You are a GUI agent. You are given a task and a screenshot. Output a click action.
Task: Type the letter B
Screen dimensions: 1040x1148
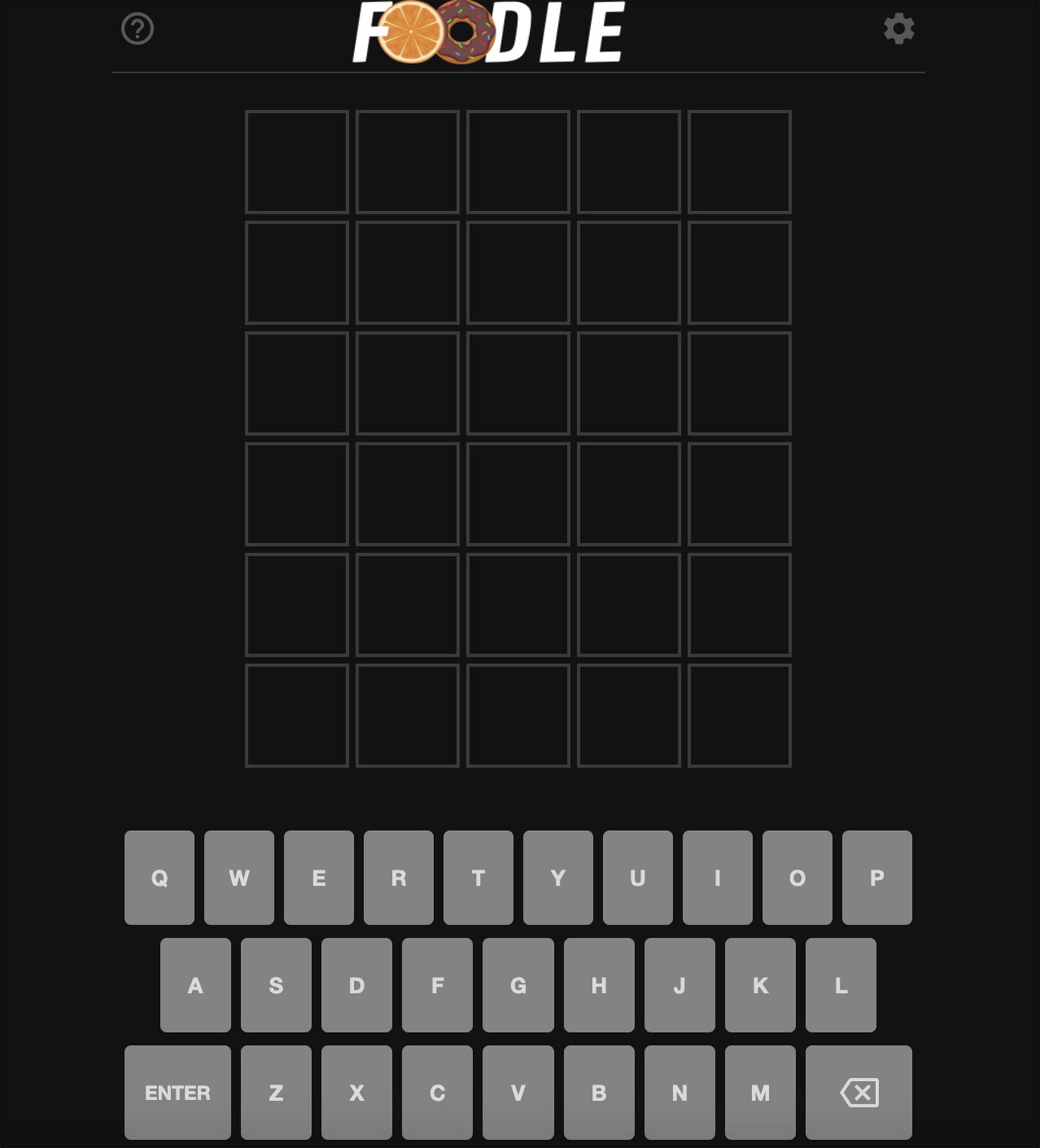(599, 1092)
